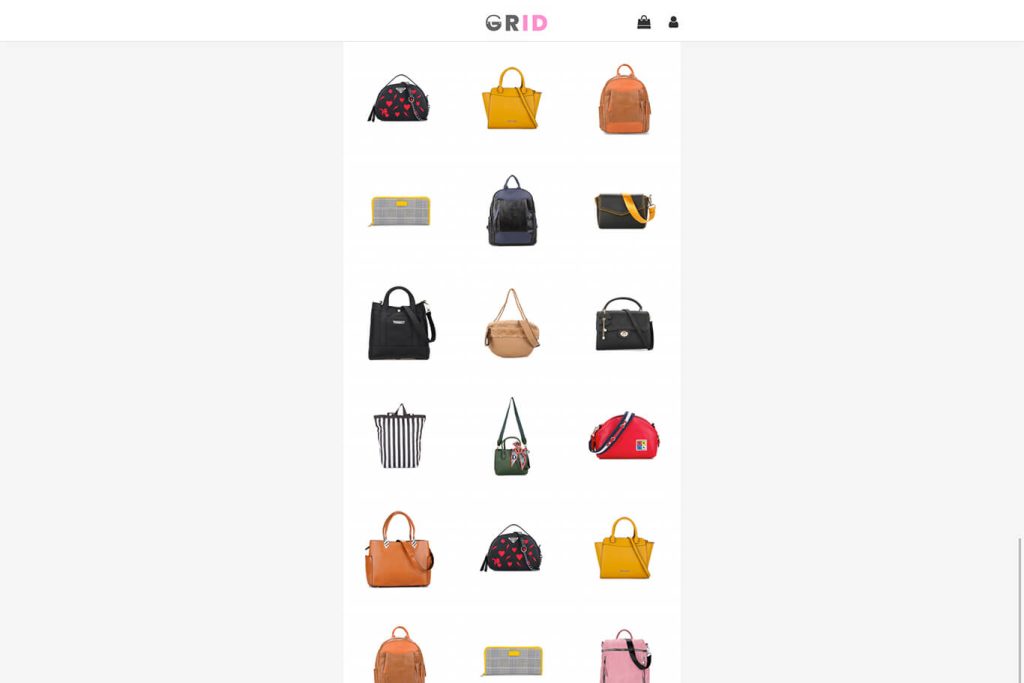This screenshot has height=683, width=1024.
Task: Open the red crossbody bag
Action: (x=624, y=437)
